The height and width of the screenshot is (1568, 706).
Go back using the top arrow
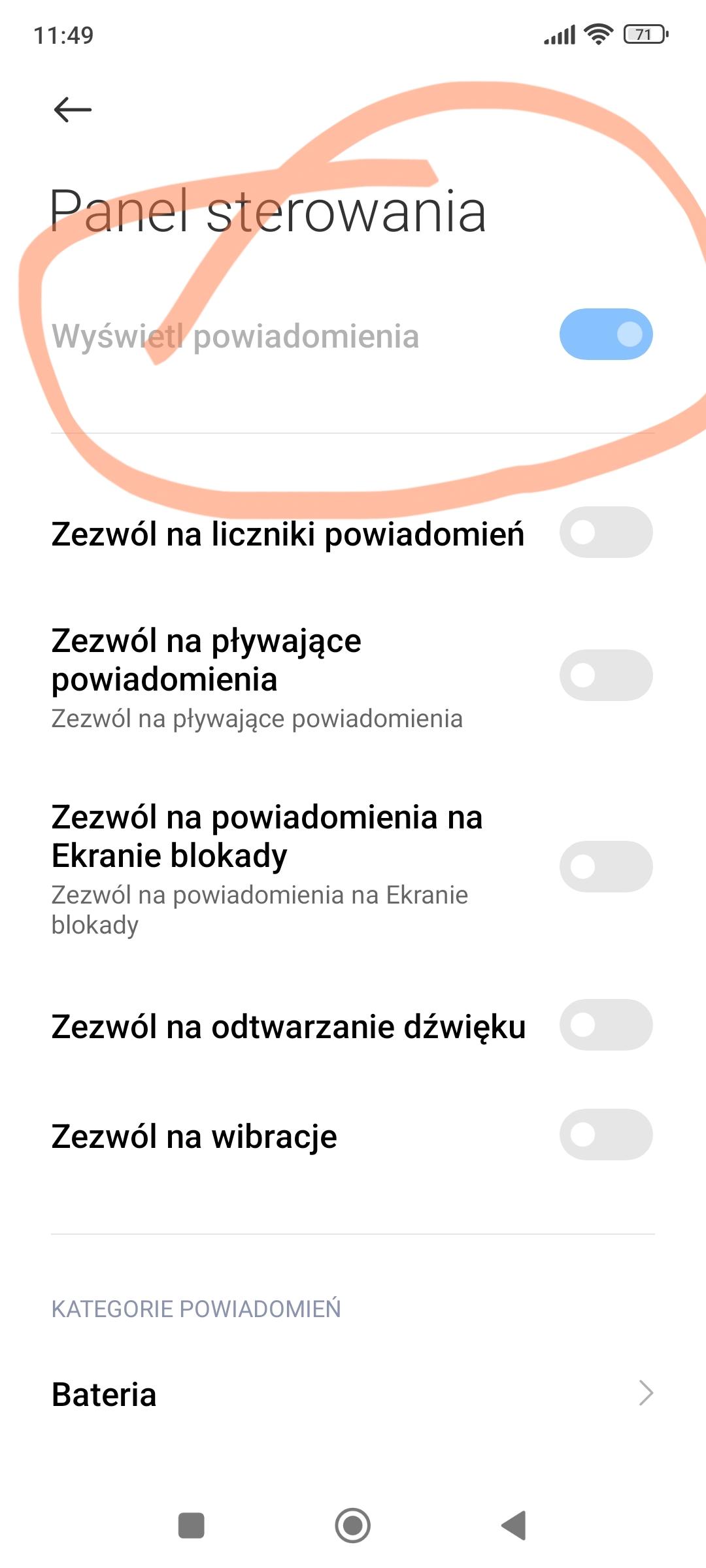73,110
